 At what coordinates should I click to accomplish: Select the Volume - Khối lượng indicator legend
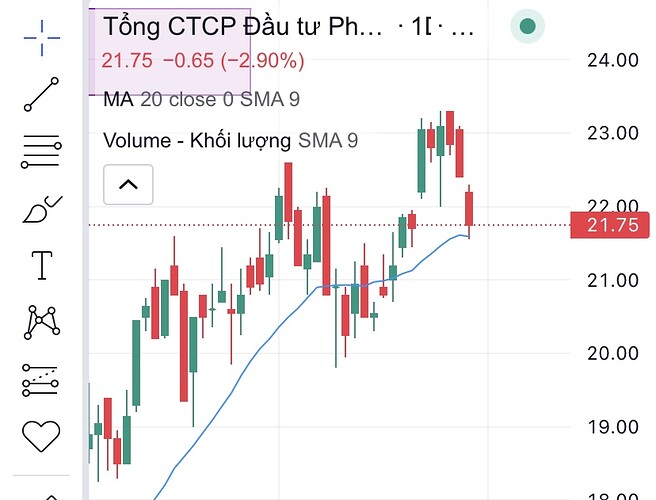230,140
